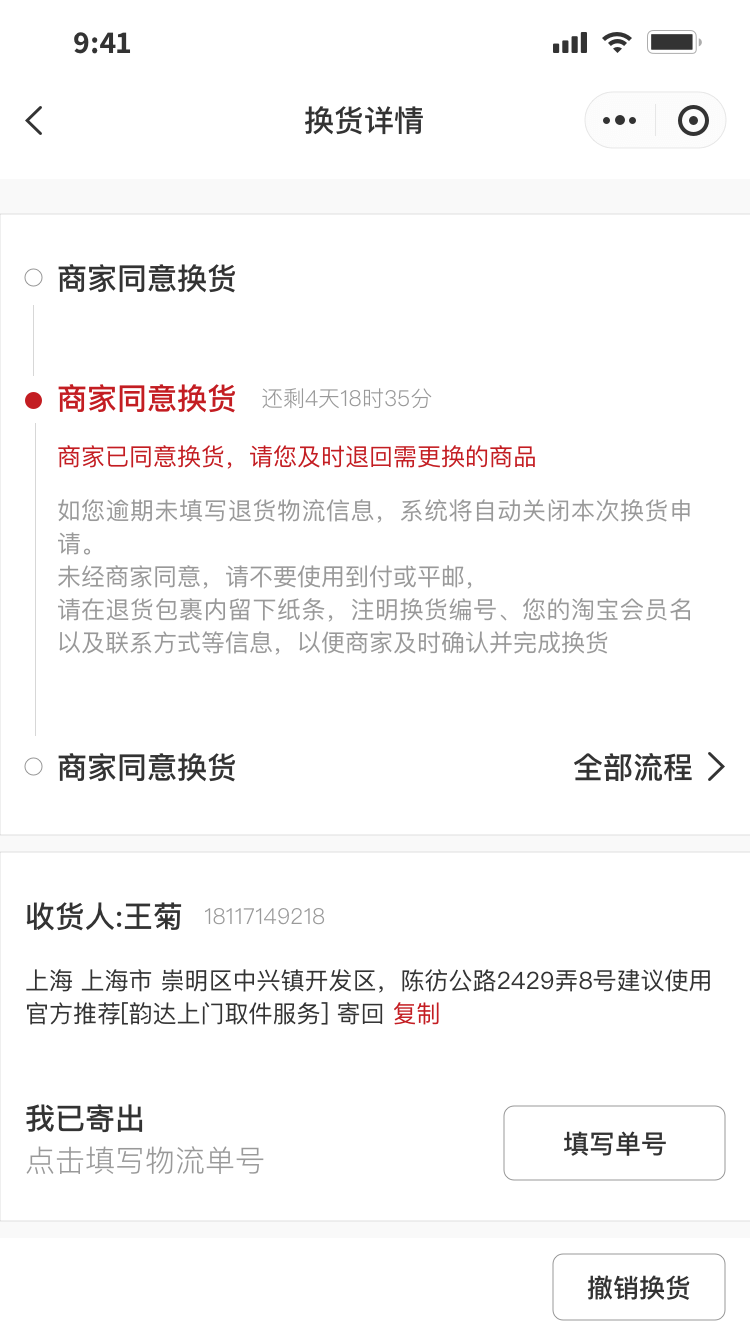Open the mini program more options menu
The width and height of the screenshot is (750, 1336).
point(619,121)
